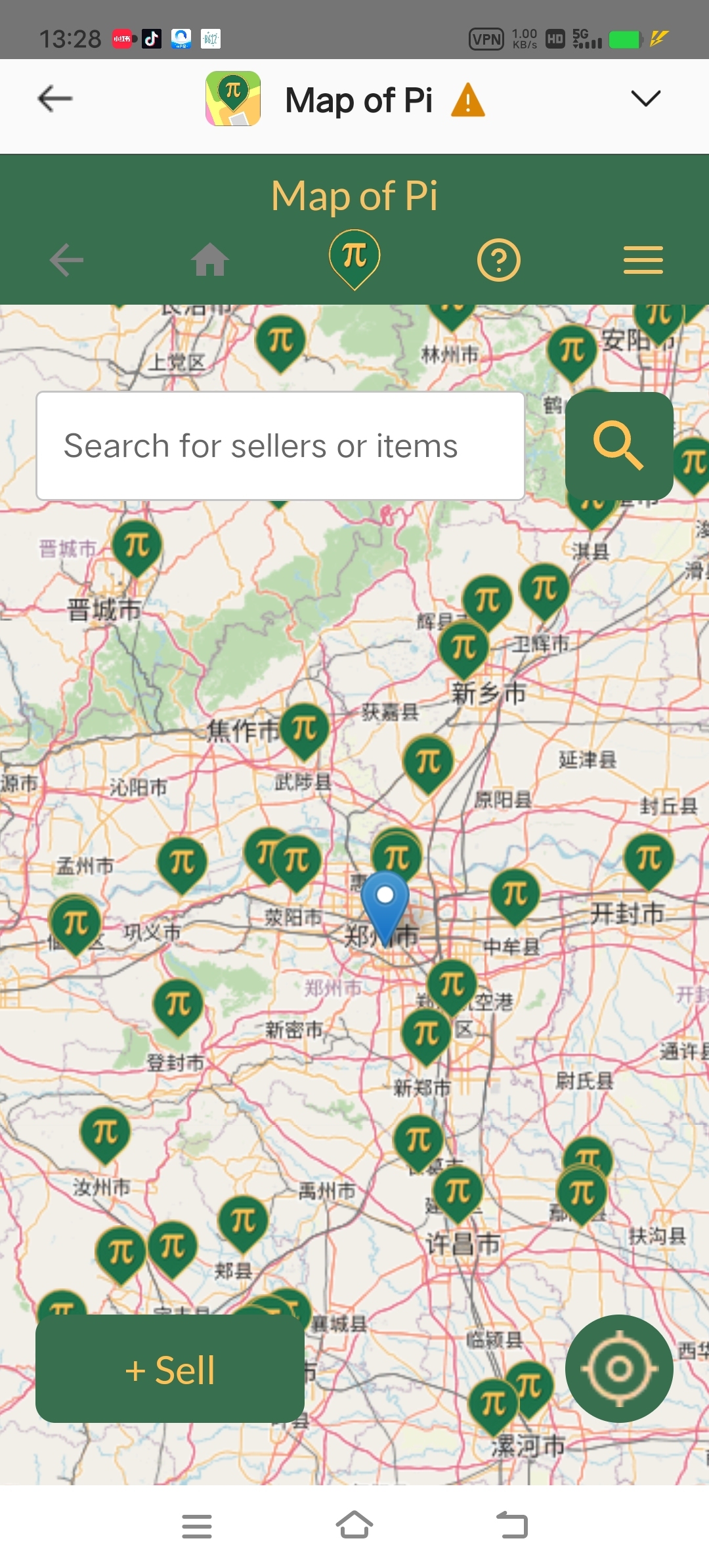This screenshot has width=709, height=1568.
Task: Open recent apps from the navigation bar
Action: 196,1525
